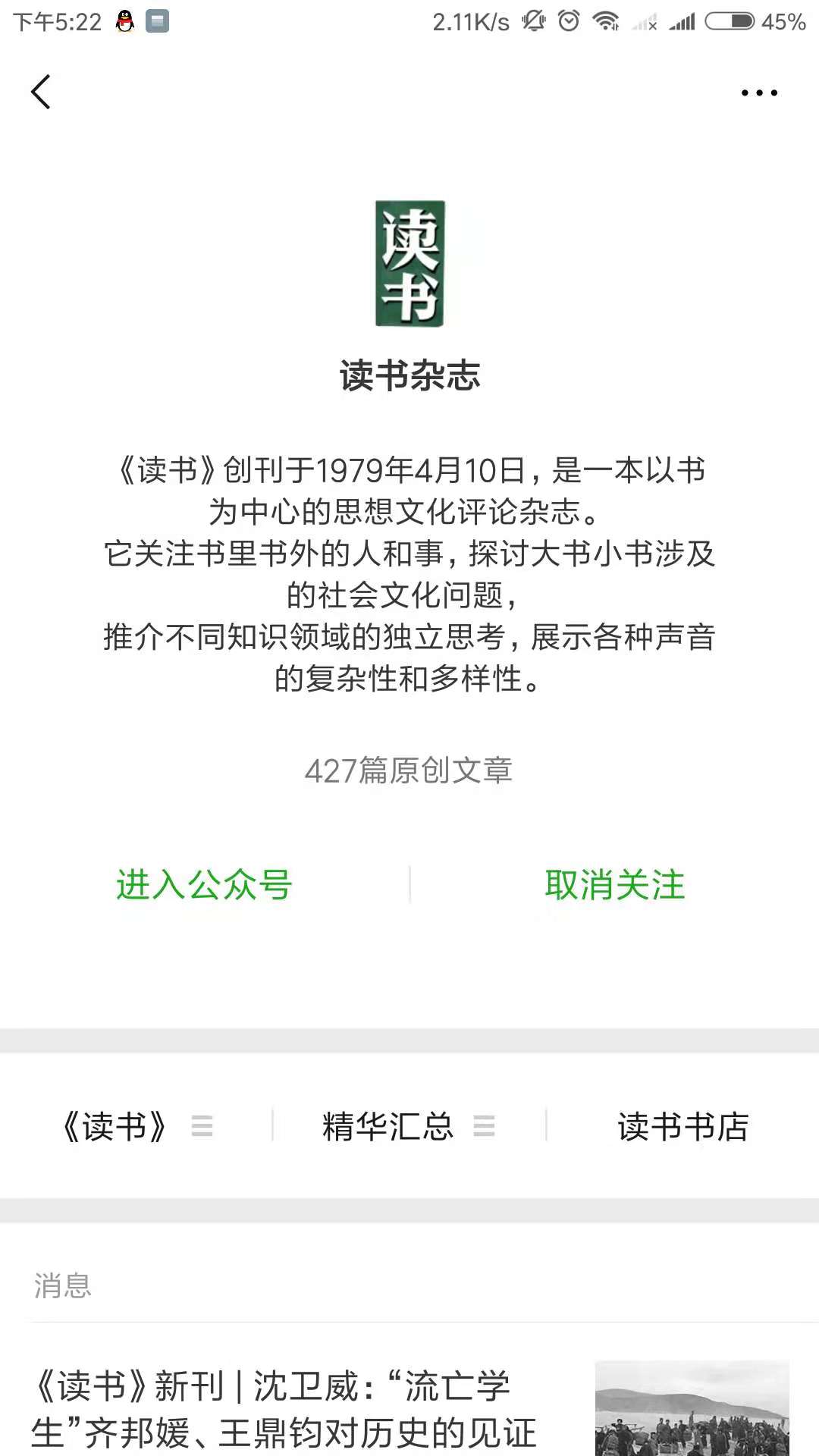Expand the《读书》menu

pos(136,1126)
